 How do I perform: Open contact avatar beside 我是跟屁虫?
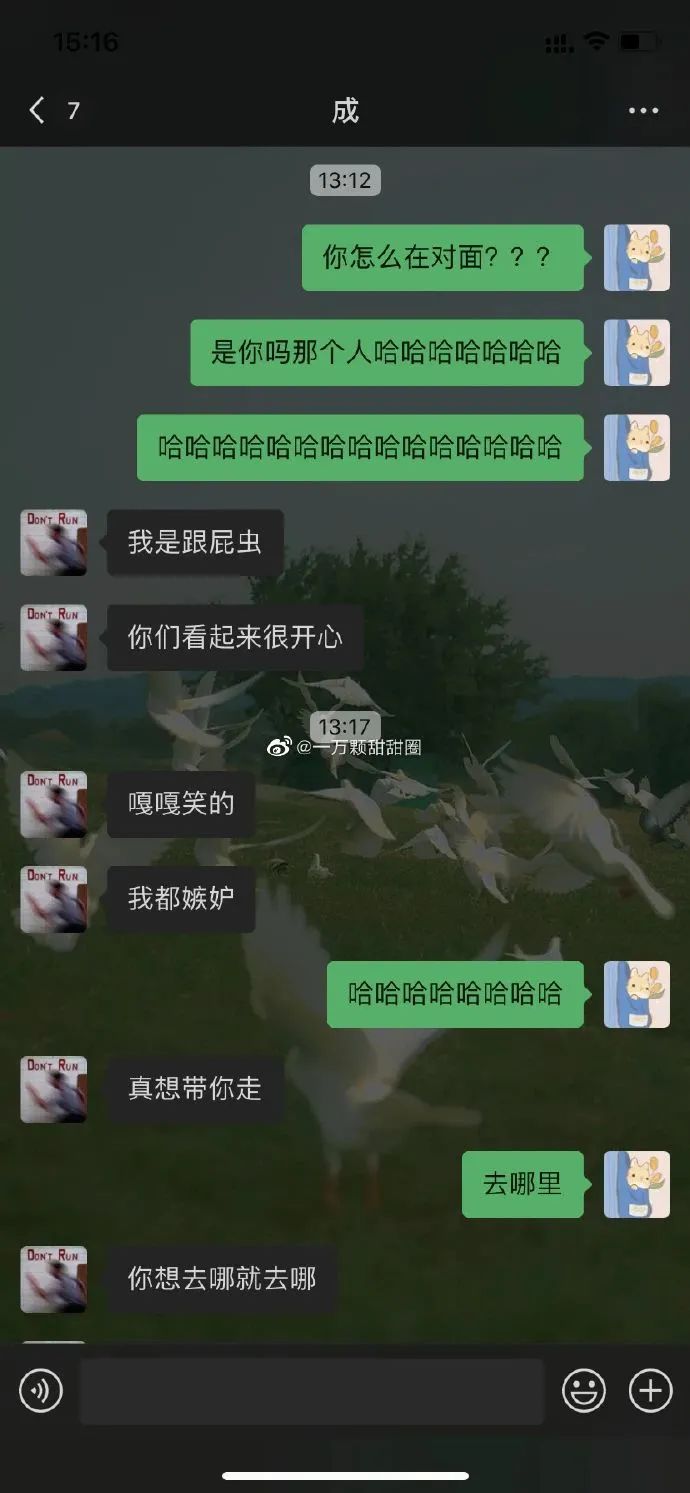(x=54, y=542)
